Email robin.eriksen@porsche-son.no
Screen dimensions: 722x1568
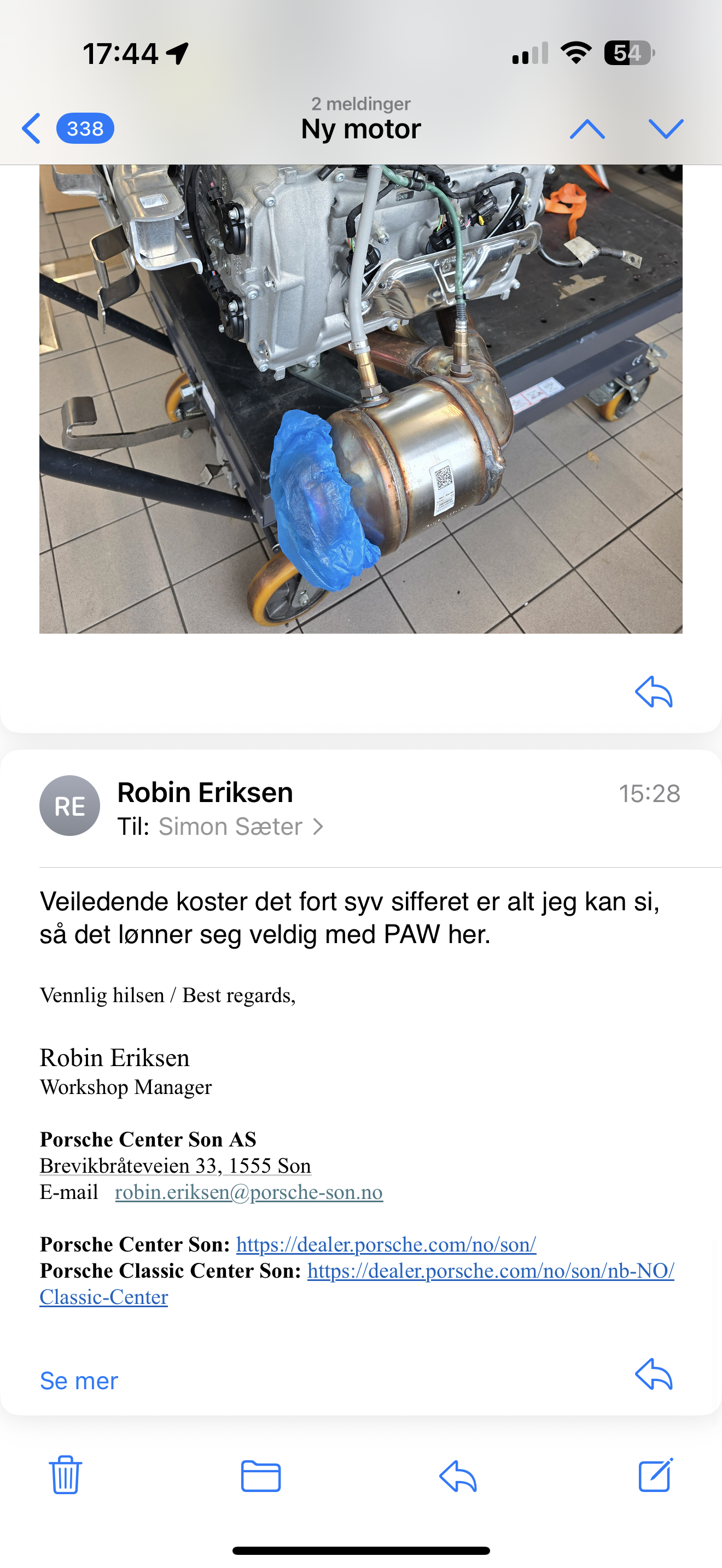pos(249,1192)
